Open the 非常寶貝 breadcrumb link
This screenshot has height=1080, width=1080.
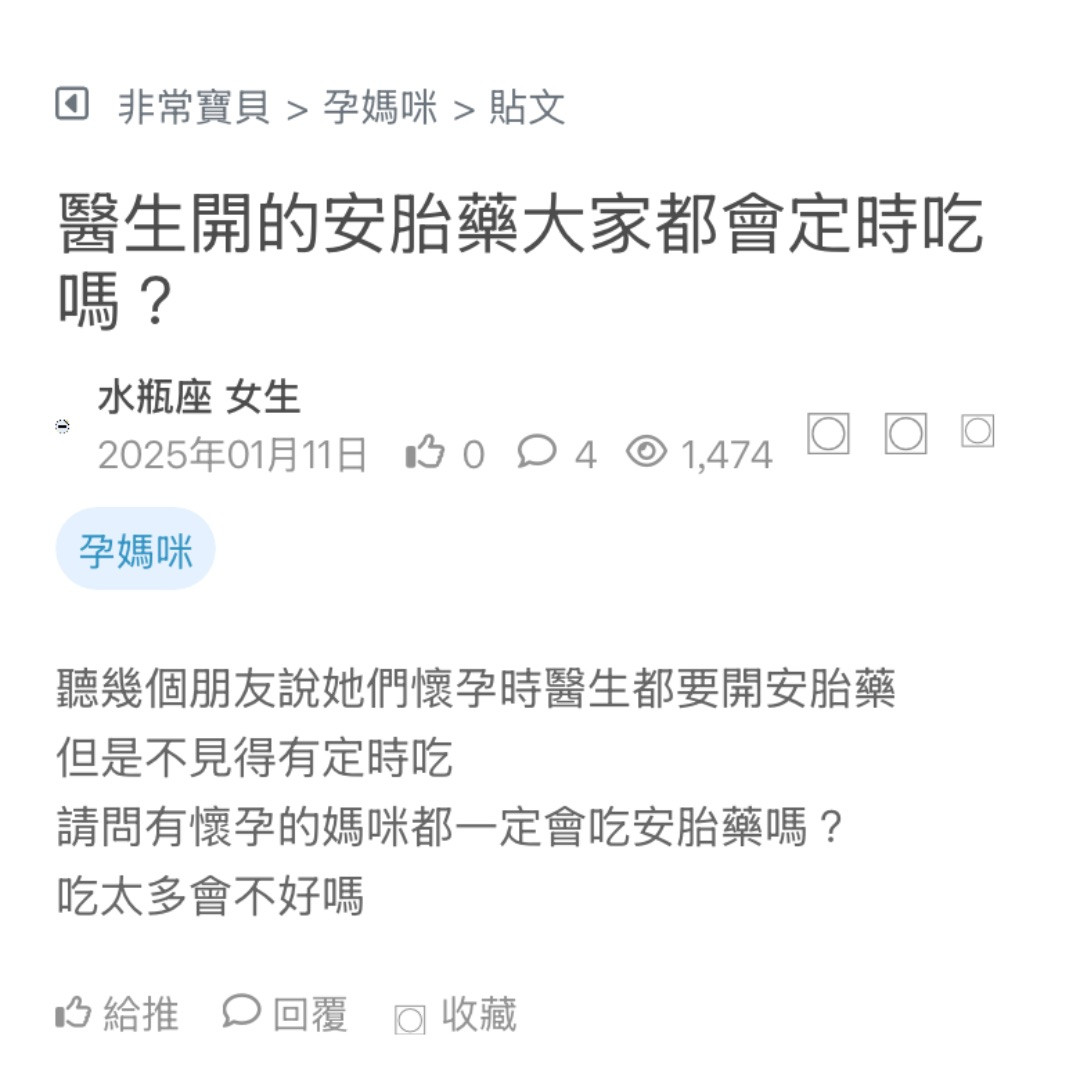[x=194, y=107]
